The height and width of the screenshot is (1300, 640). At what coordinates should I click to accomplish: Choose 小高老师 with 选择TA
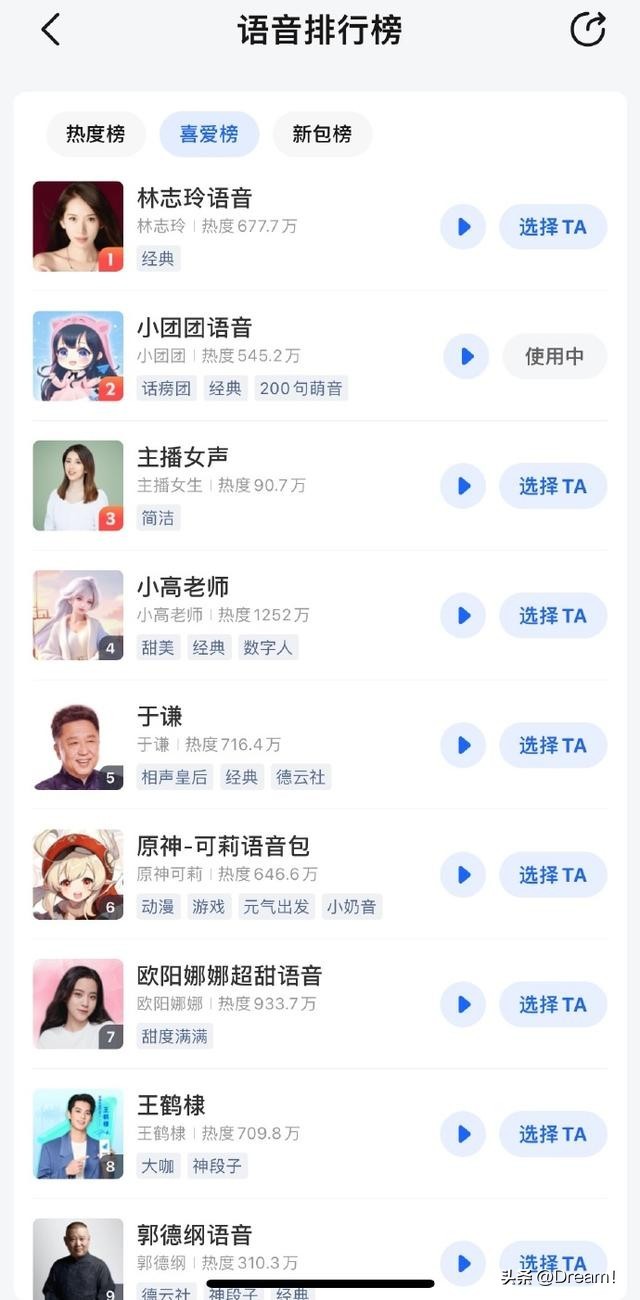553,616
